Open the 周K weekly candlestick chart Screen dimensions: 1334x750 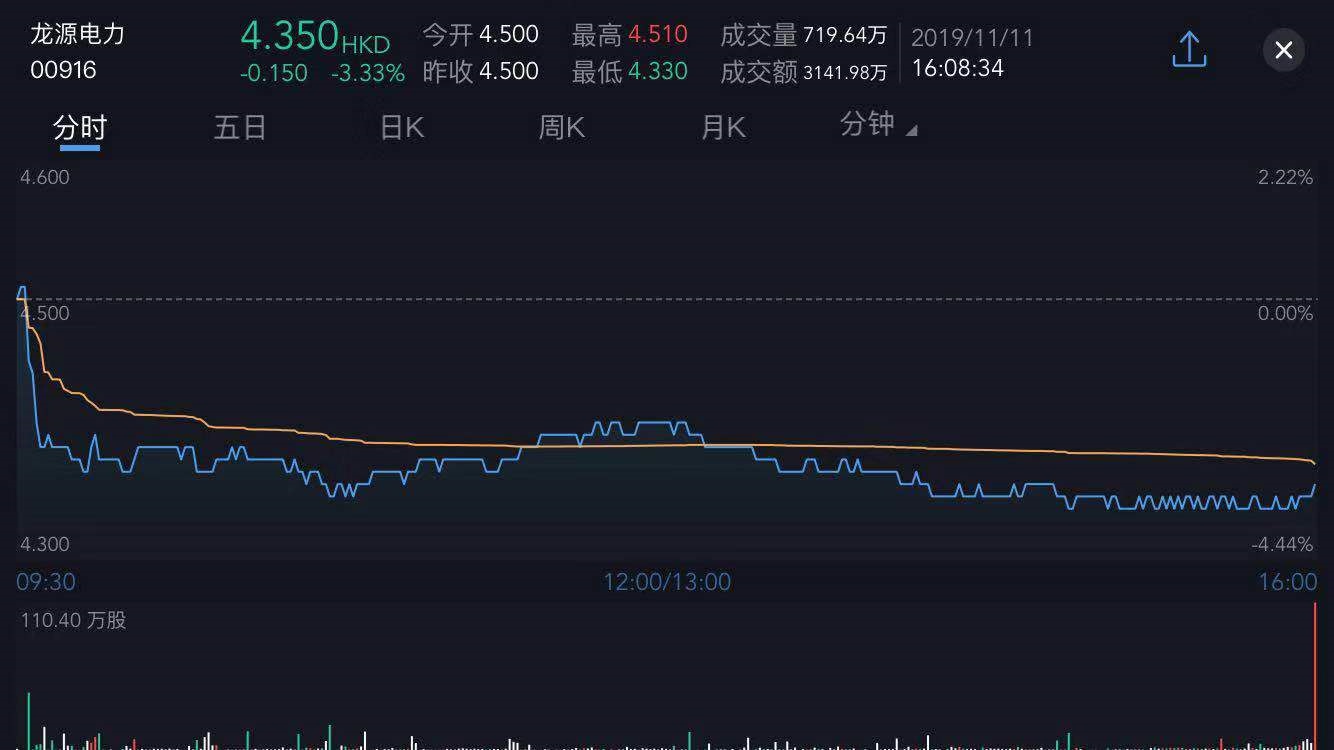coord(562,128)
